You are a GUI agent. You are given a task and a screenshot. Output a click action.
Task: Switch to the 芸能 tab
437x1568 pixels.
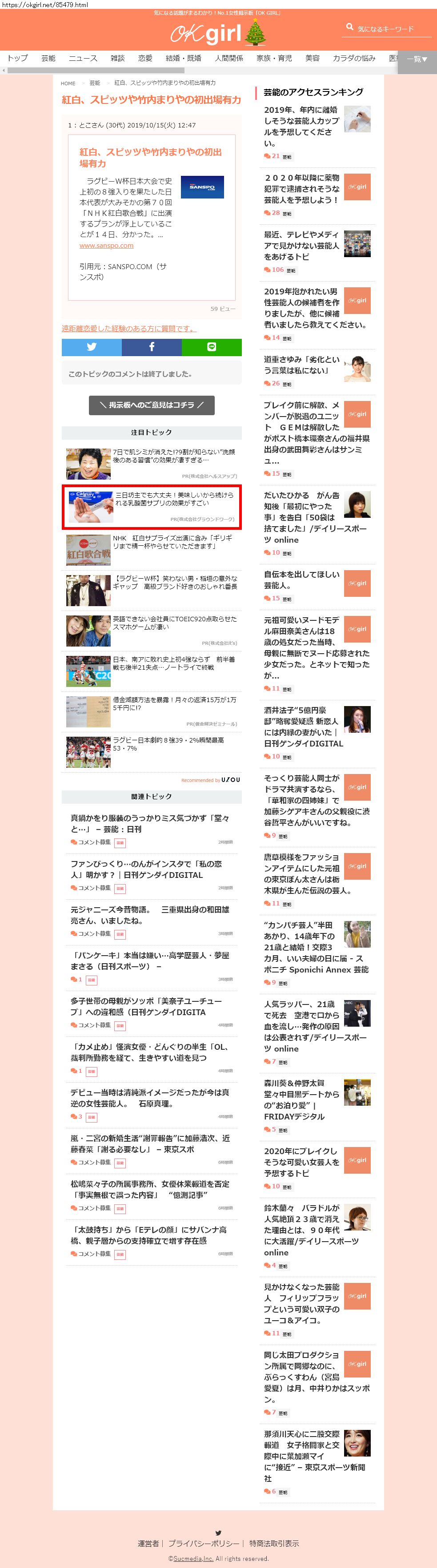pos(48,59)
